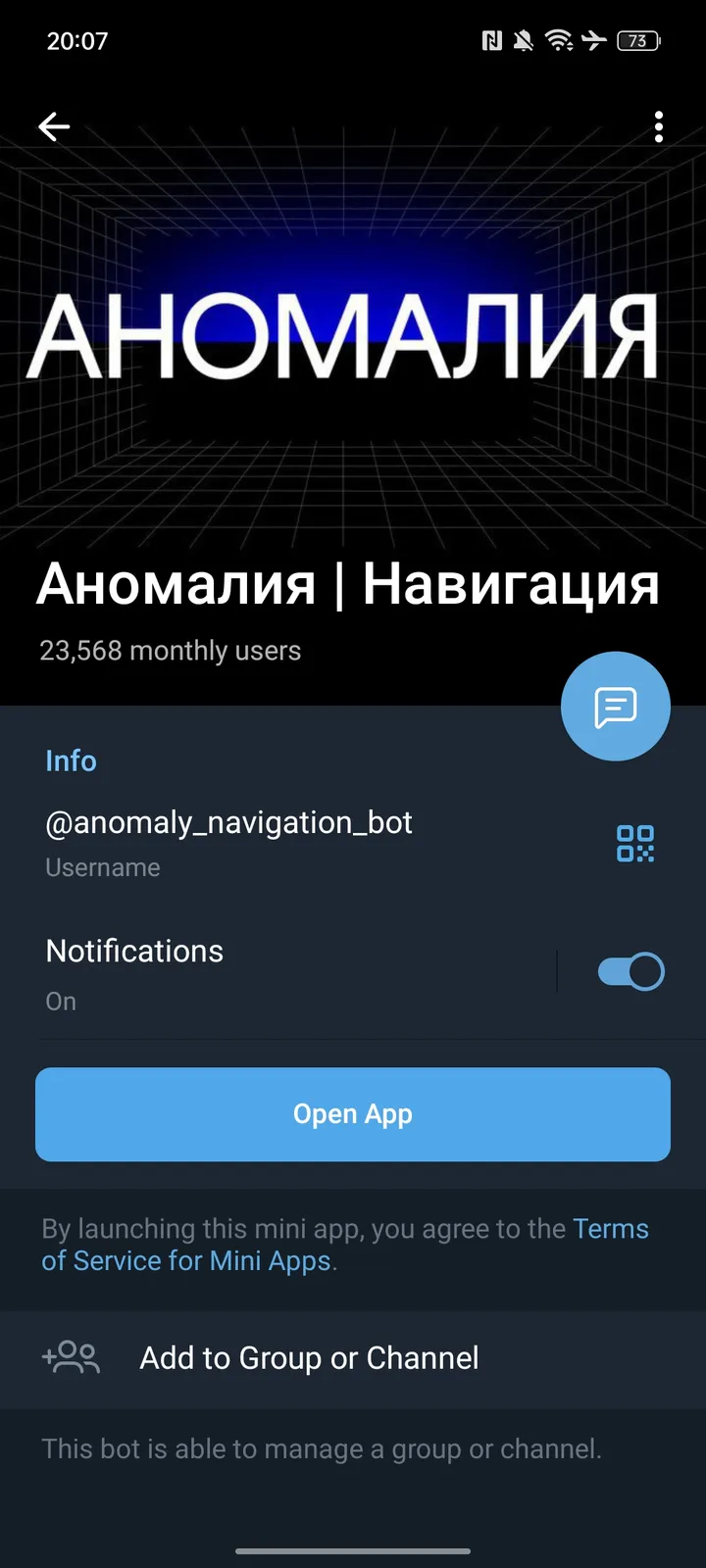Show the bot's QR code
Viewport: 706px width, 1568px height.
[635, 844]
